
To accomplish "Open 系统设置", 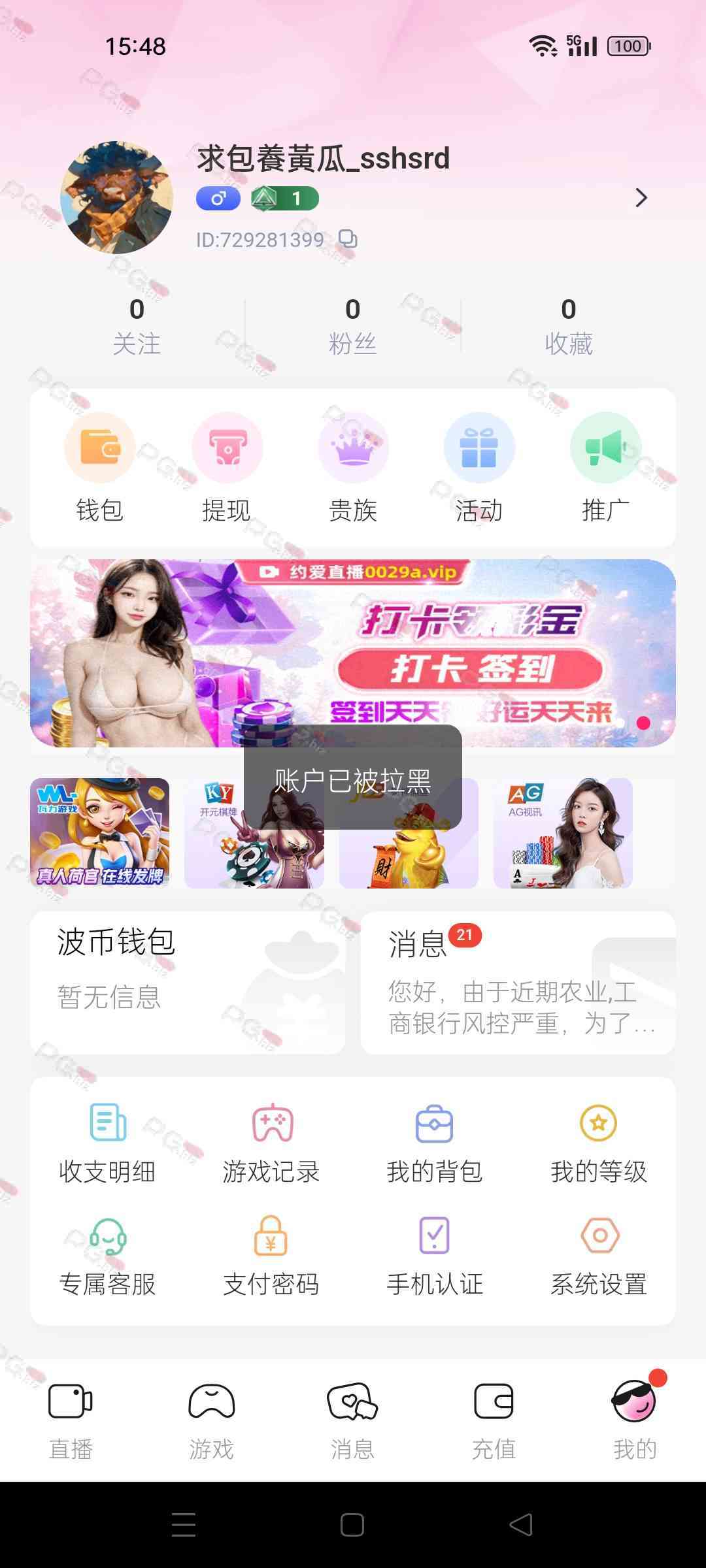I will point(599,1256).
